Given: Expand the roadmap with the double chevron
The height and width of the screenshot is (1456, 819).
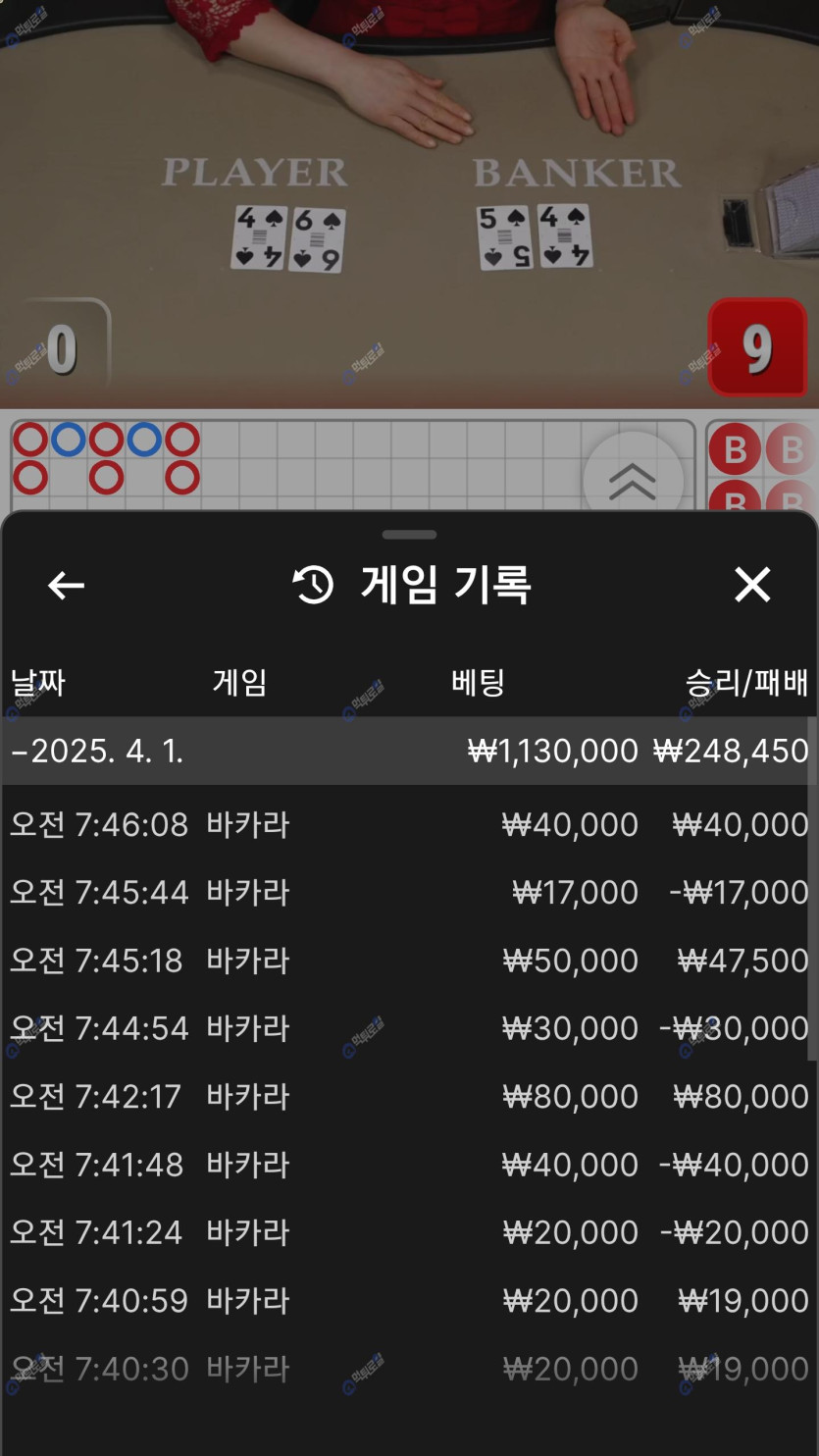Looking at the screenshot, I should point(633,482).
